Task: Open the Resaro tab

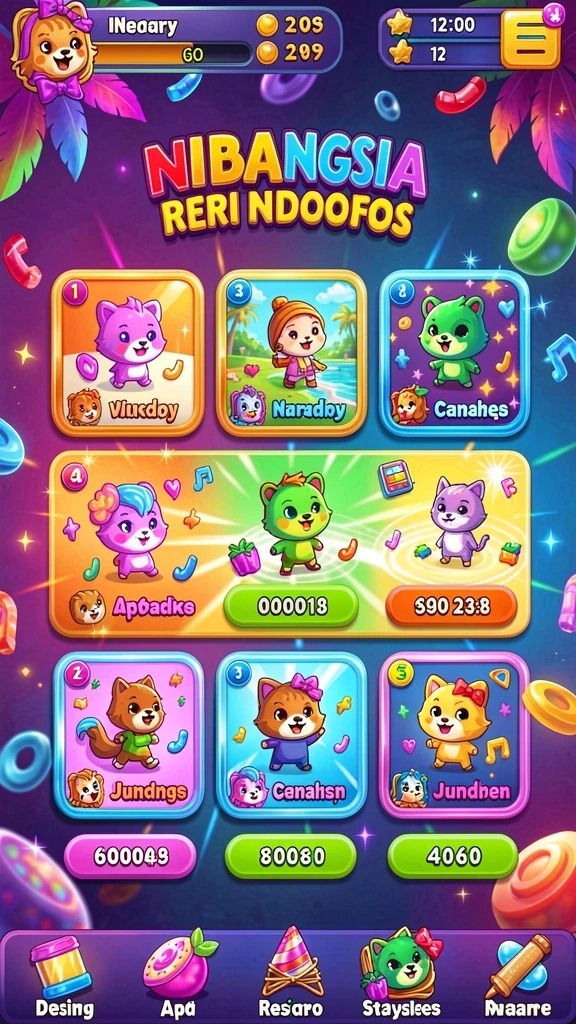Action: (x=291, y=976)
